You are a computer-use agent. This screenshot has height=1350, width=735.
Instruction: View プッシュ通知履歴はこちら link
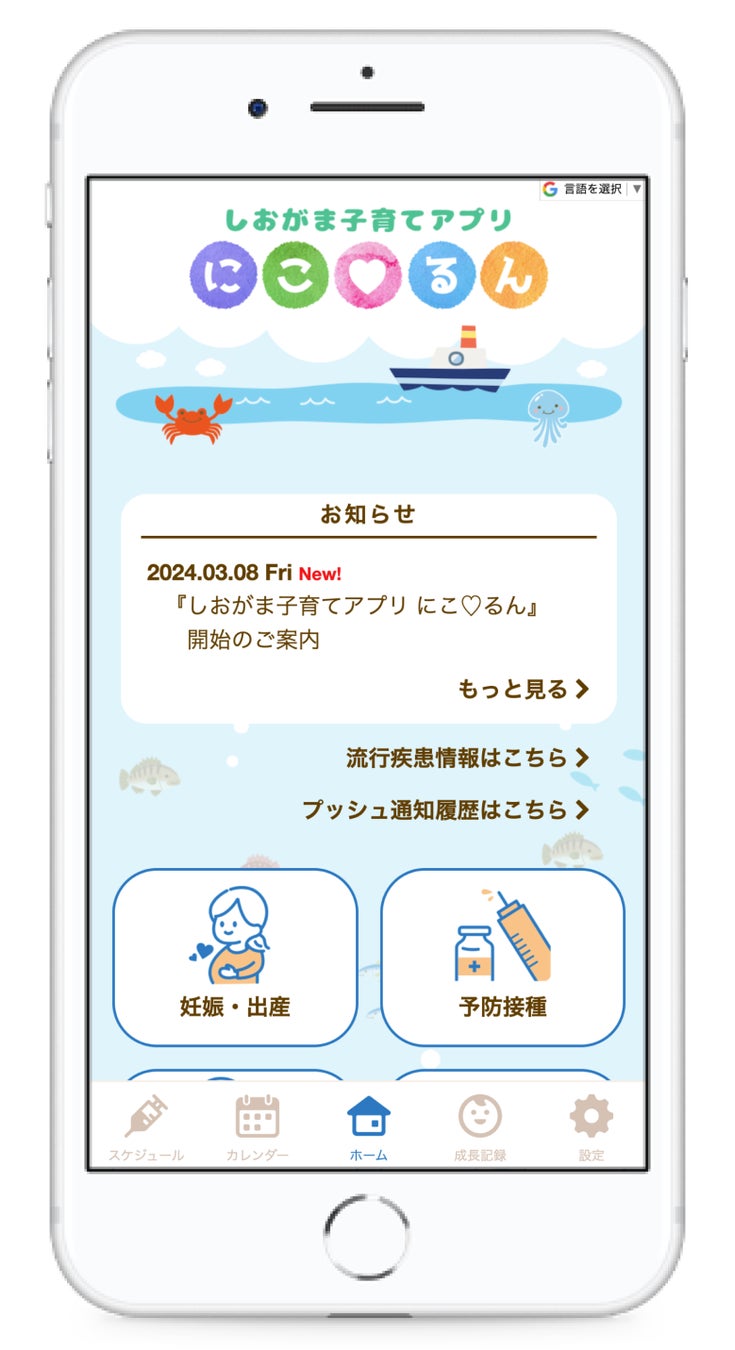(446, 810)
